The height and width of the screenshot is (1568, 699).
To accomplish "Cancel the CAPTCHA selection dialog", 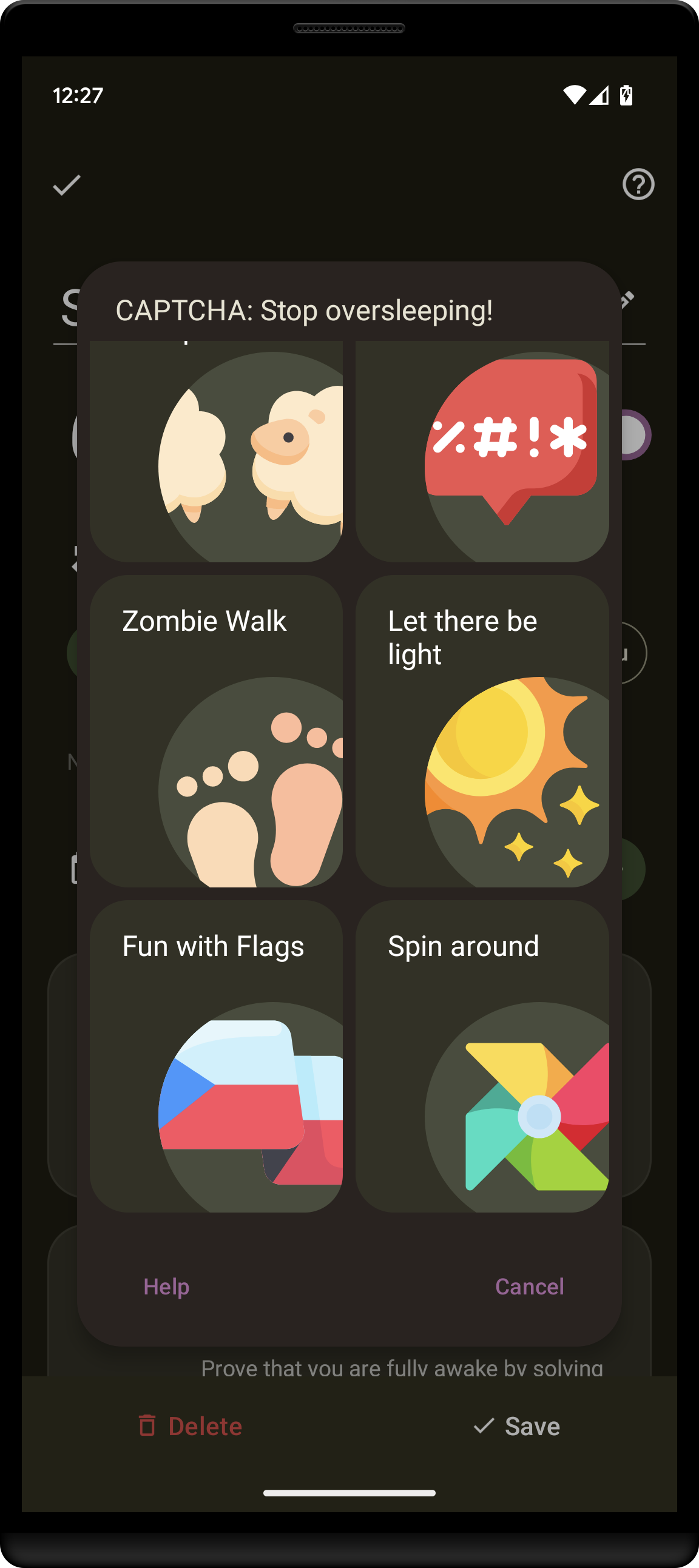I will (529, 1286).
